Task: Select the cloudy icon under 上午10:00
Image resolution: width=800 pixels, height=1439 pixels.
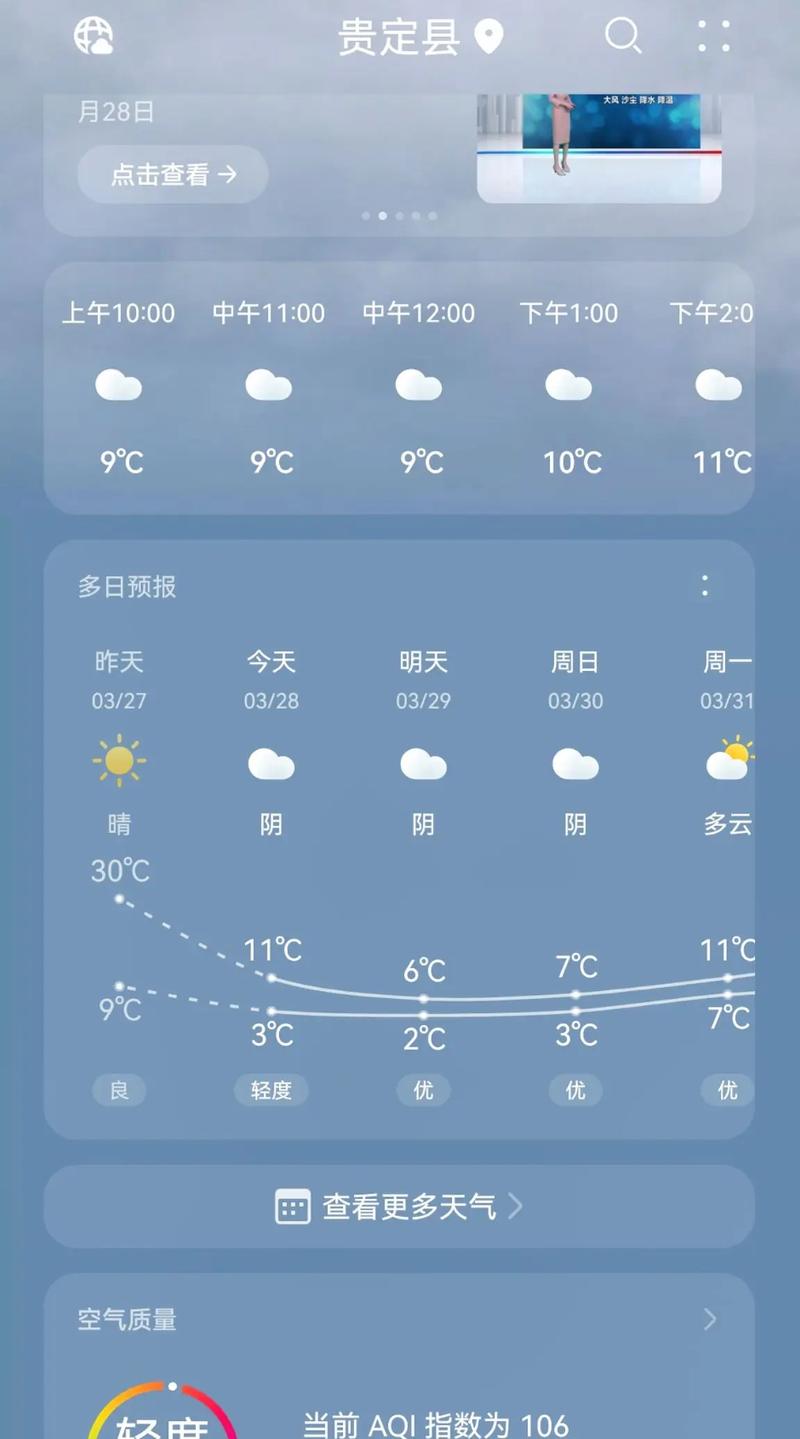Action: coord(118,386)
